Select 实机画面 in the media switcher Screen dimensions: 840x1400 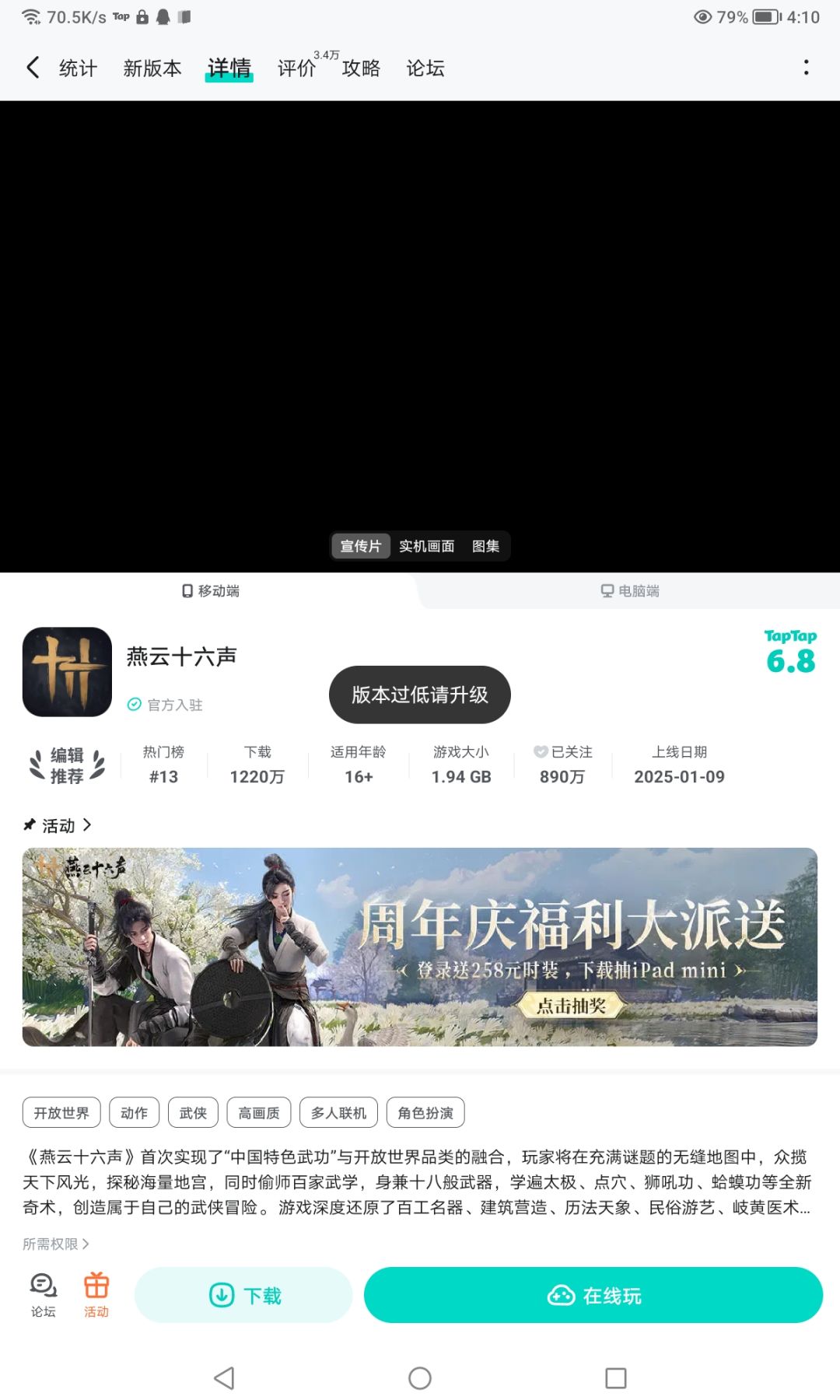pos(426,546)
